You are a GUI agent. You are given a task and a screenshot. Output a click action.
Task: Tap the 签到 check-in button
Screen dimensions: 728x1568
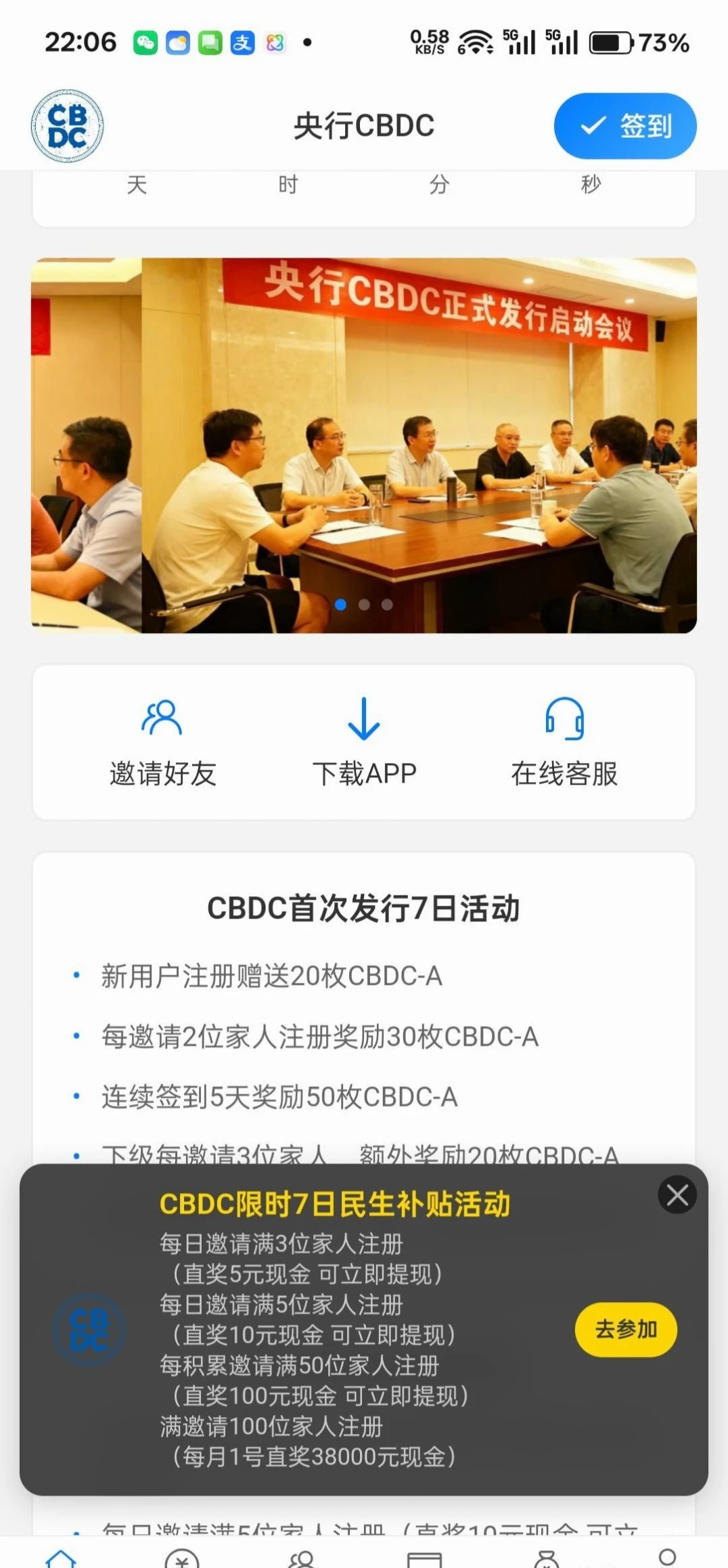(x=624, y=127)
